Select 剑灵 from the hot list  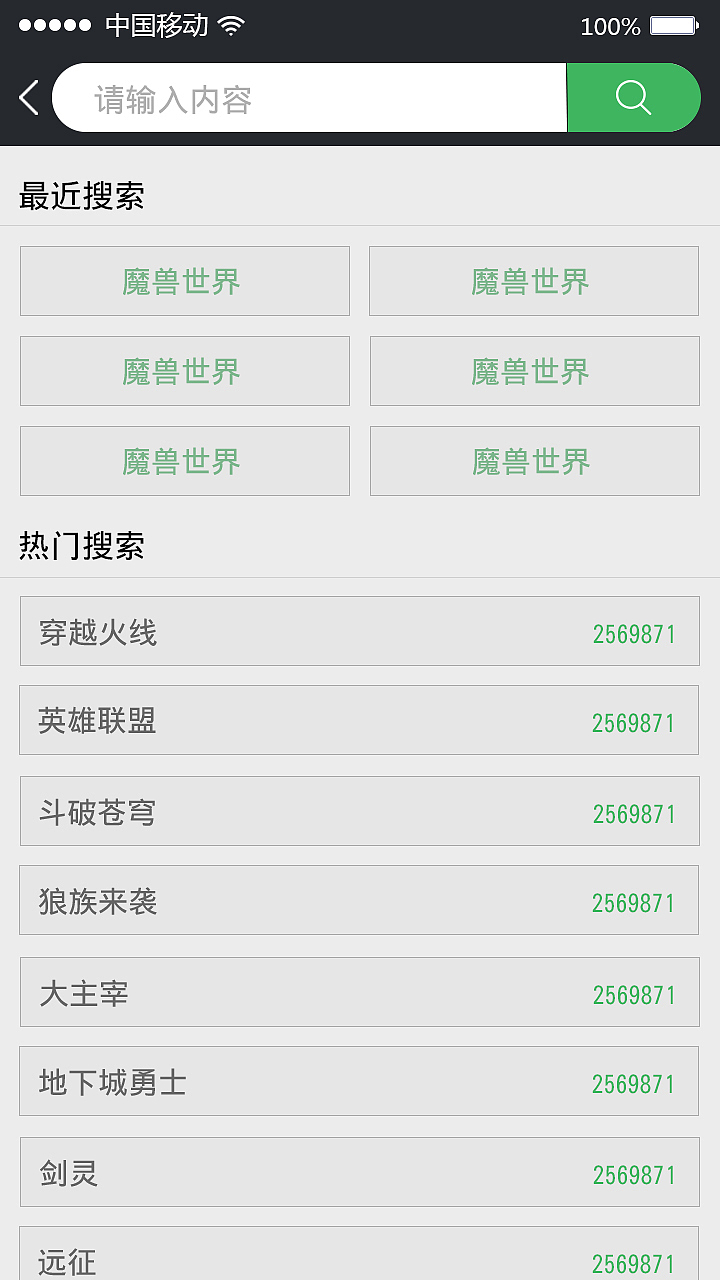[x=360, y=1173]
